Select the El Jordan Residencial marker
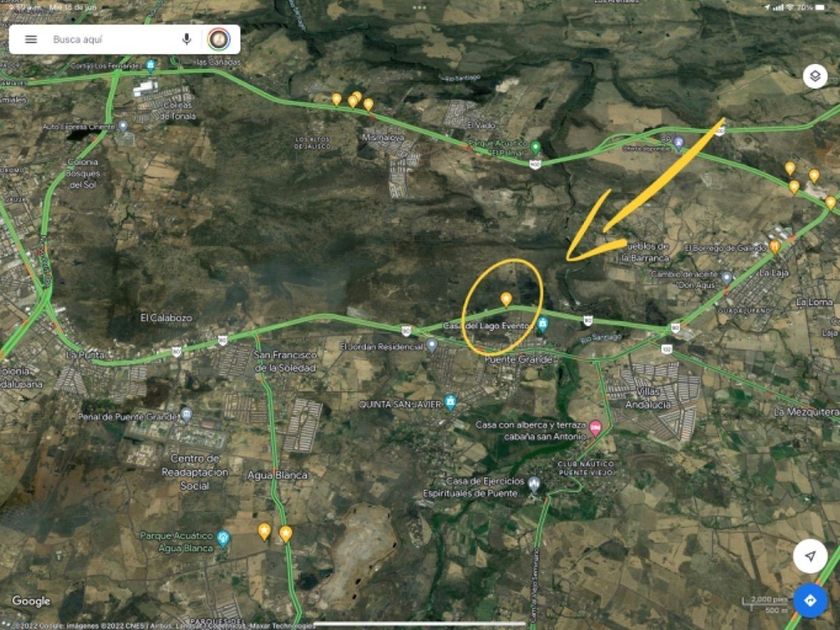 click(x=431, y=345)
